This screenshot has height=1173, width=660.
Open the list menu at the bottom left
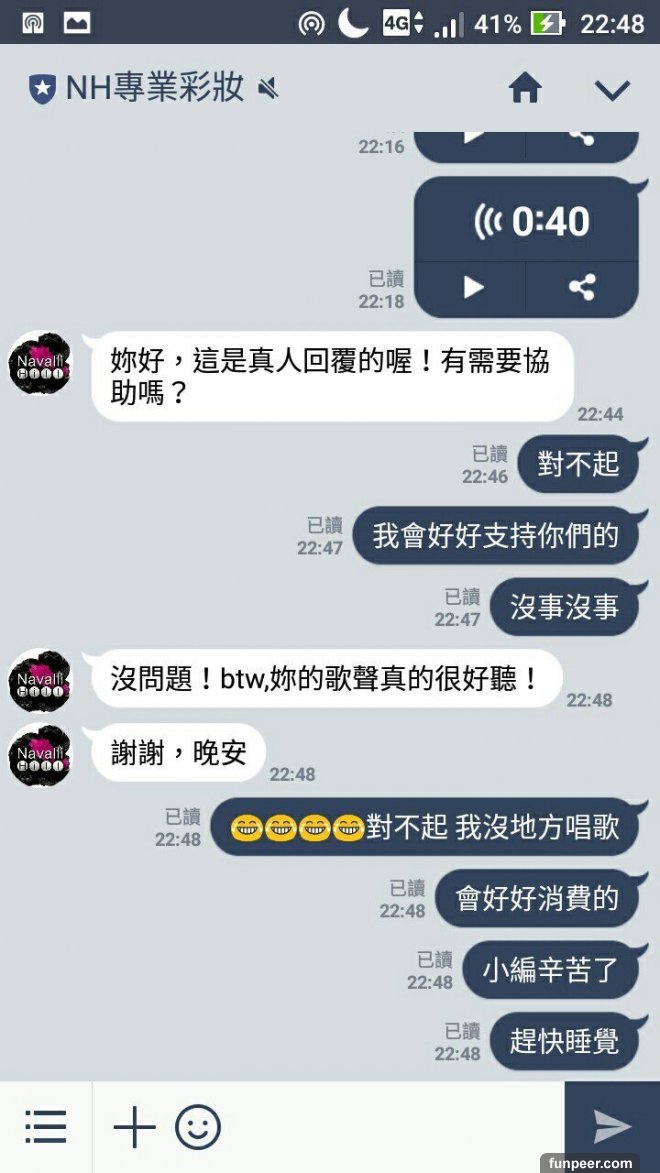point(45,1127)
